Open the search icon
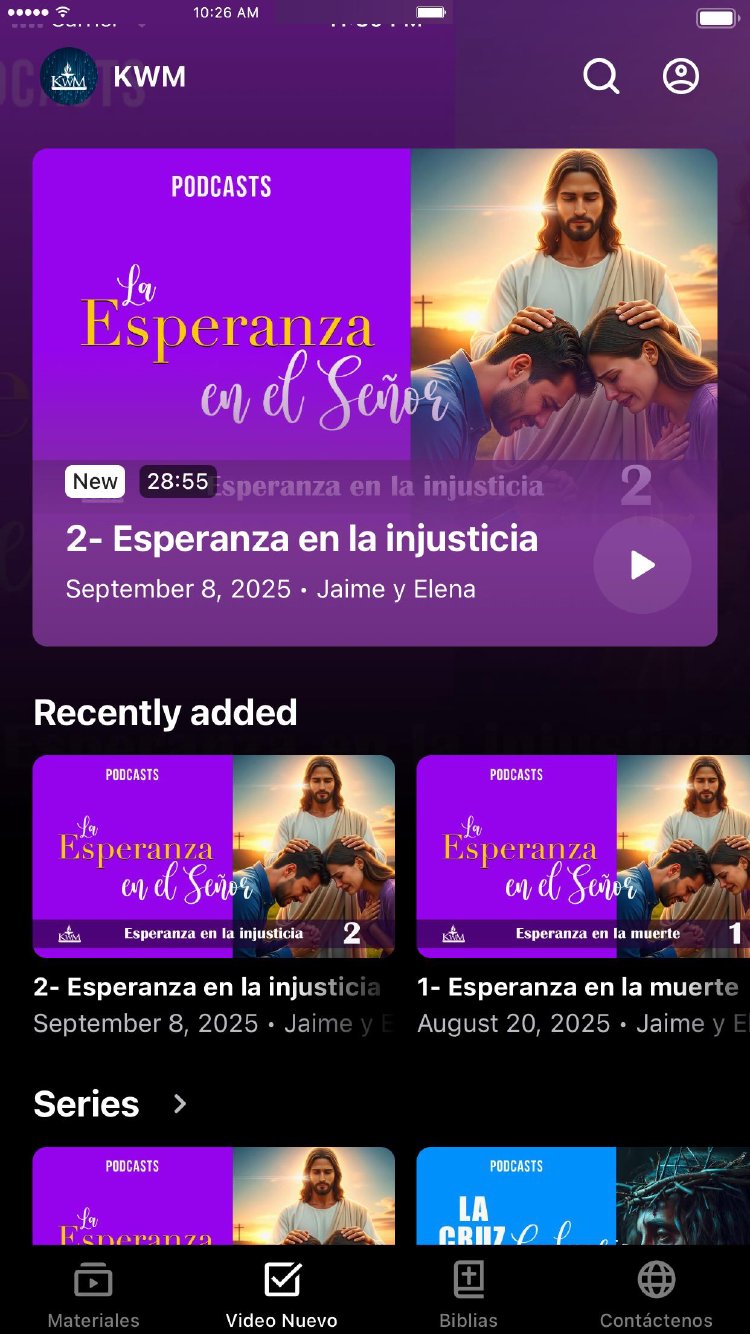 click(601, 76)
